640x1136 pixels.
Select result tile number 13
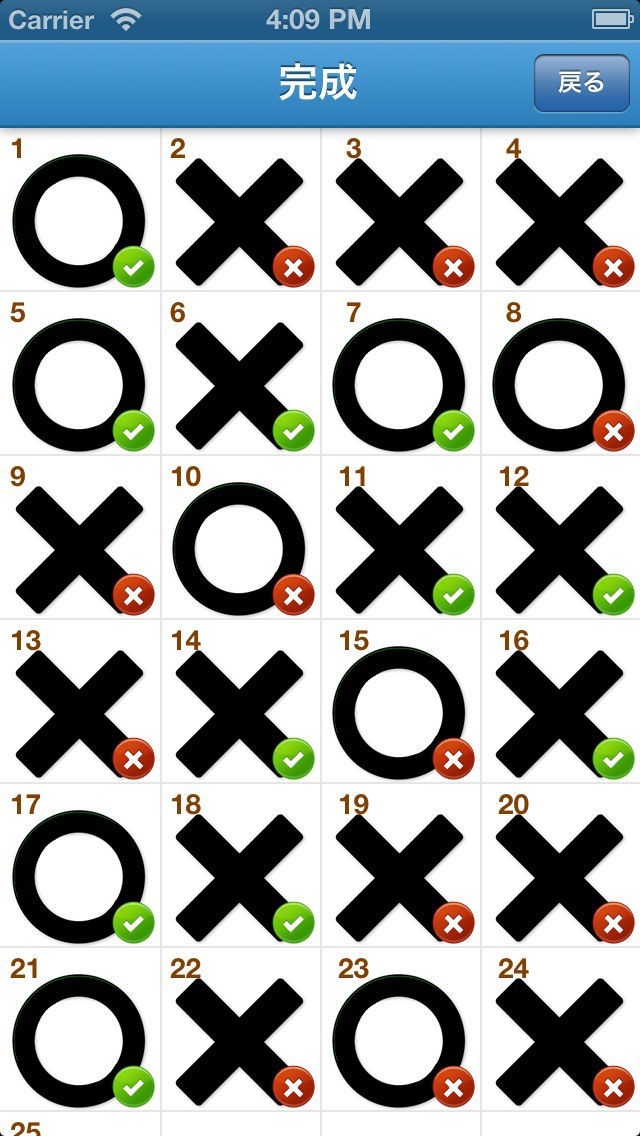click(x=80, y=701)
